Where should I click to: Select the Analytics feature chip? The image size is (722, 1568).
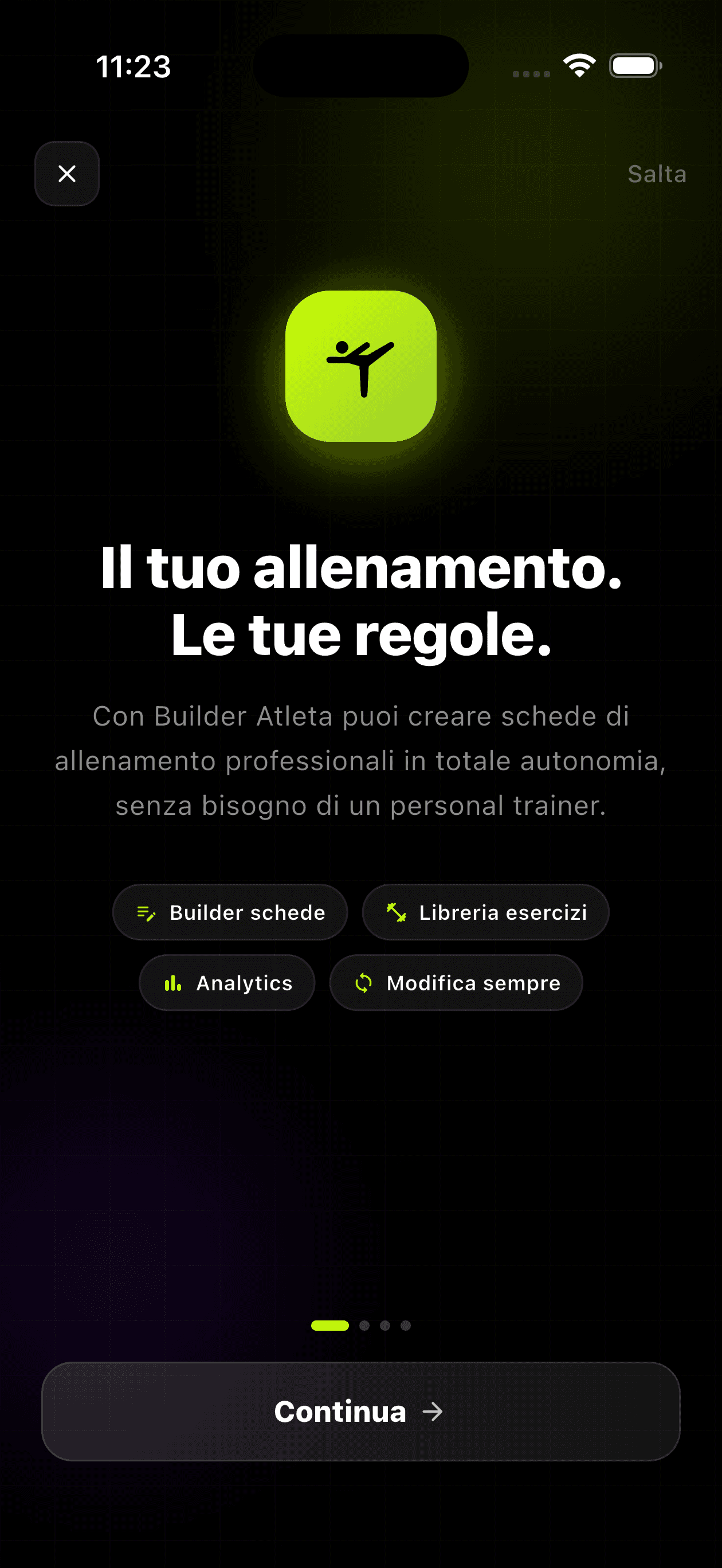point(226,982)
